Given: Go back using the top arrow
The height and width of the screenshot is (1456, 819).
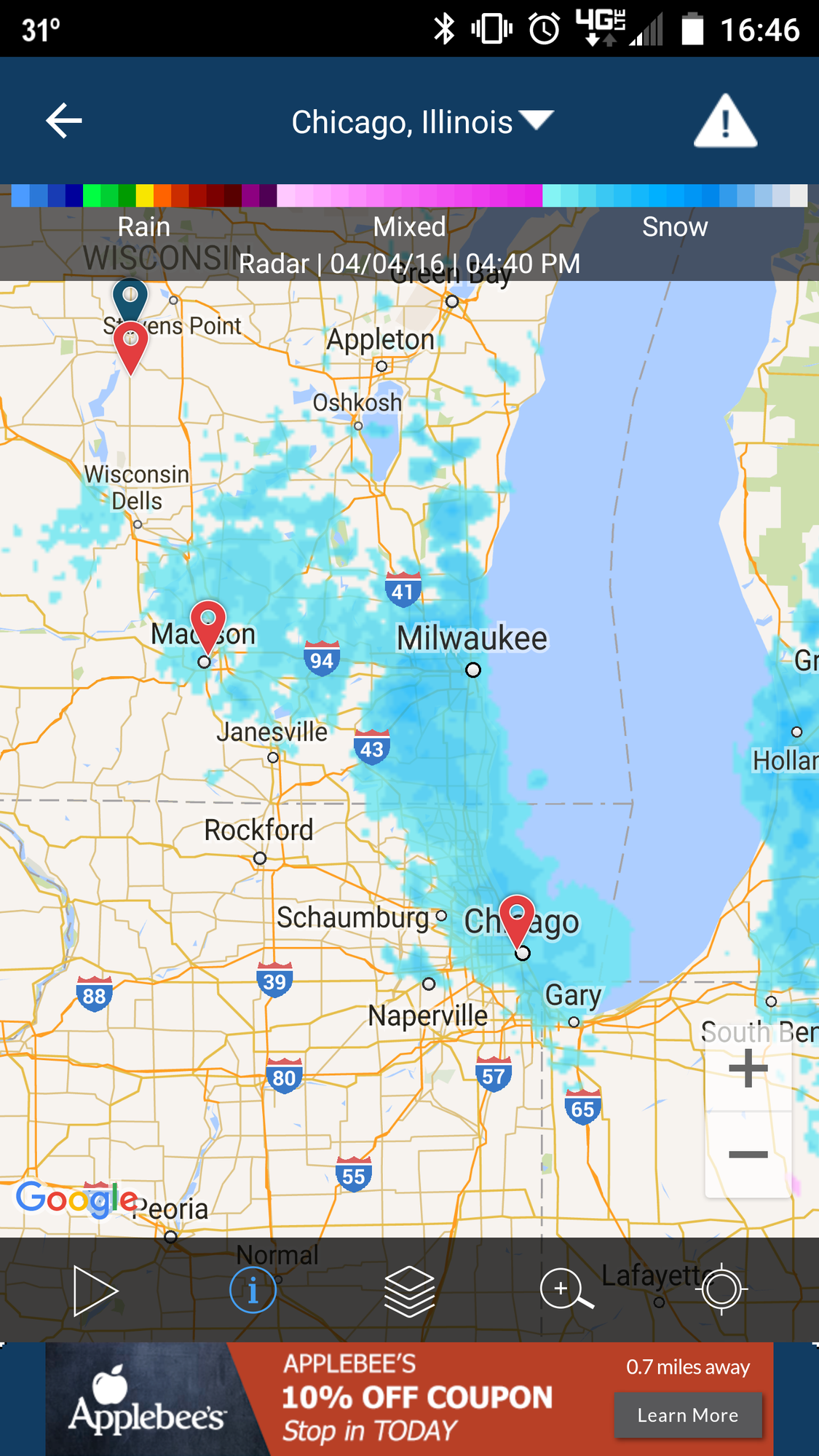Looking at the screenshot, I should [64, 121].
